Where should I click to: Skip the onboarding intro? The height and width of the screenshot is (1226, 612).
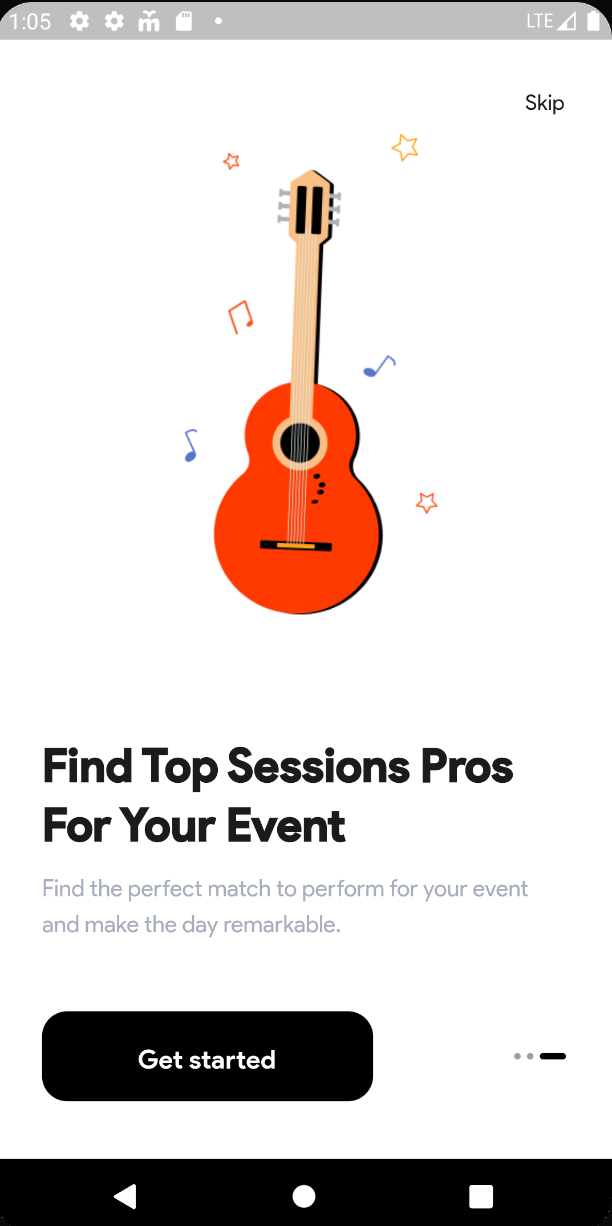point(544,103)
